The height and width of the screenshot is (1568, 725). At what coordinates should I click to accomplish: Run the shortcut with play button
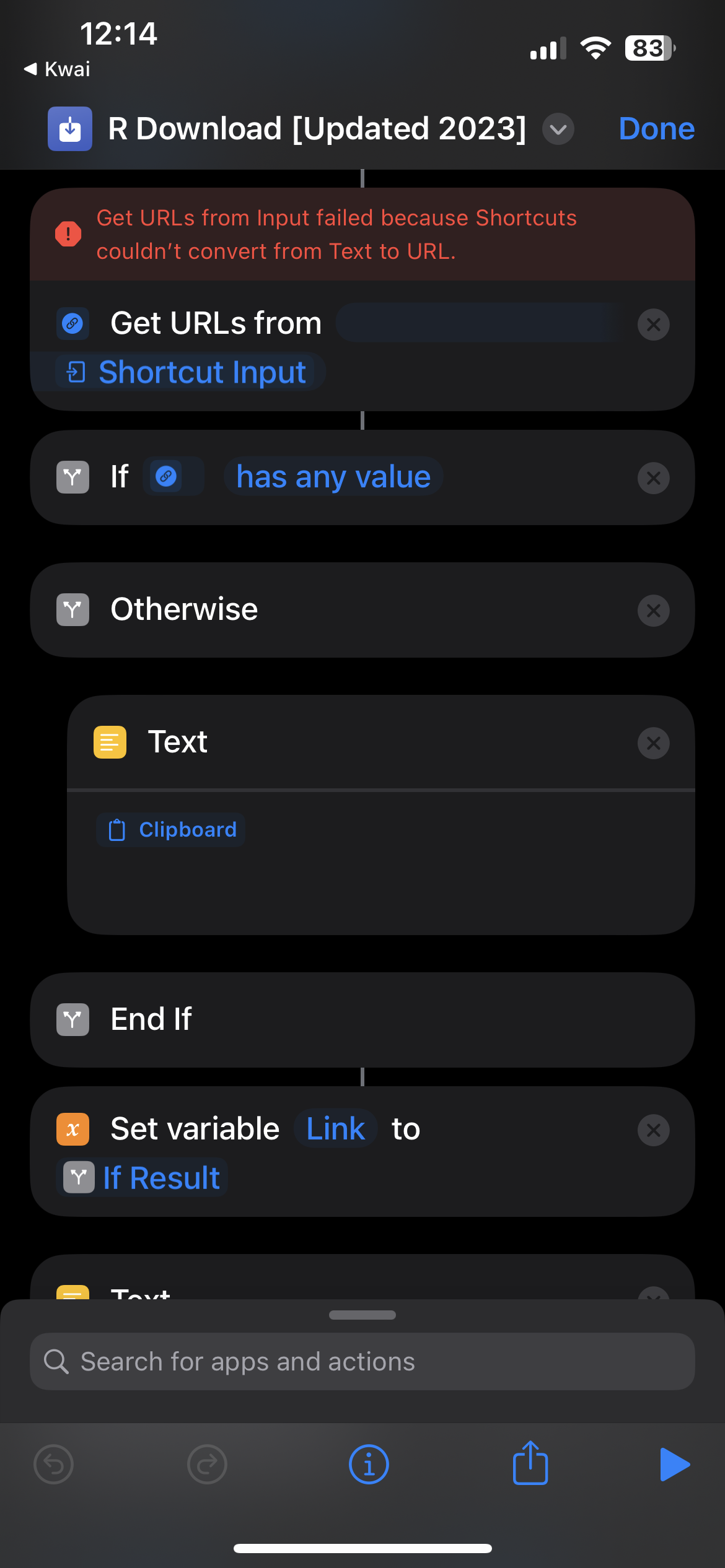point(674,1465)
